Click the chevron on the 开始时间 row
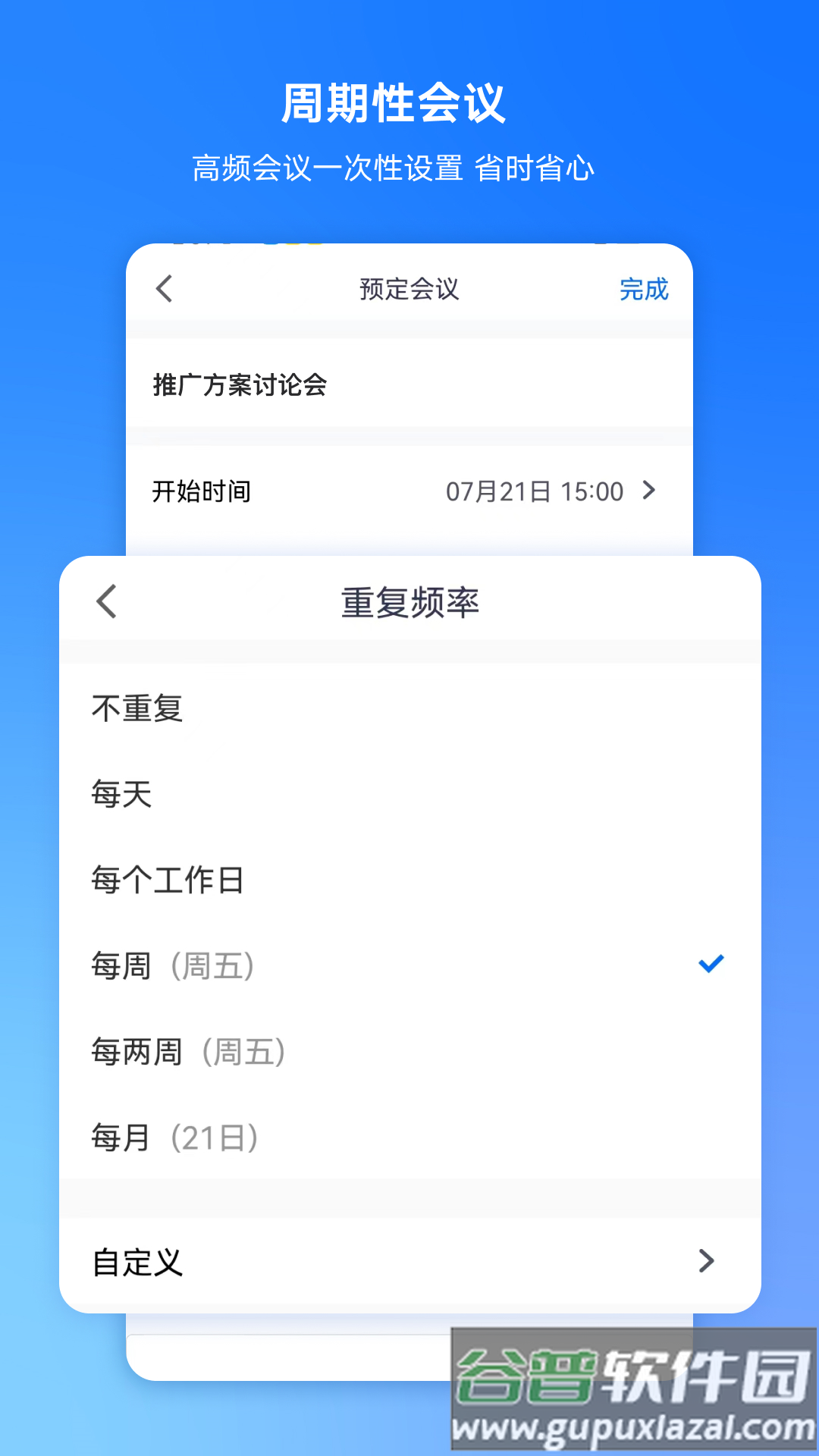 [x=649, y=491]
